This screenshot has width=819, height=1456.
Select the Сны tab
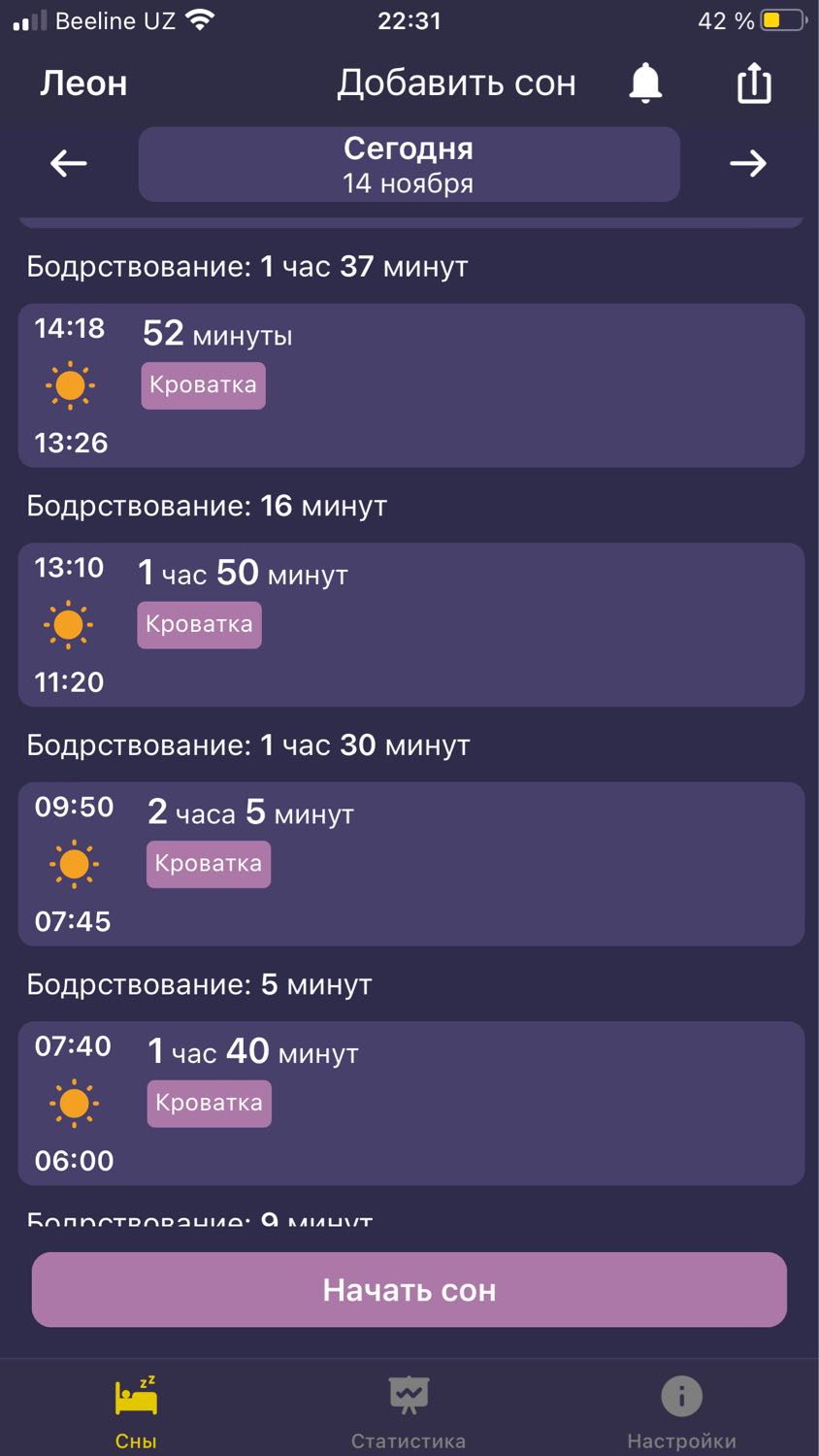[x=136, y=1412]
